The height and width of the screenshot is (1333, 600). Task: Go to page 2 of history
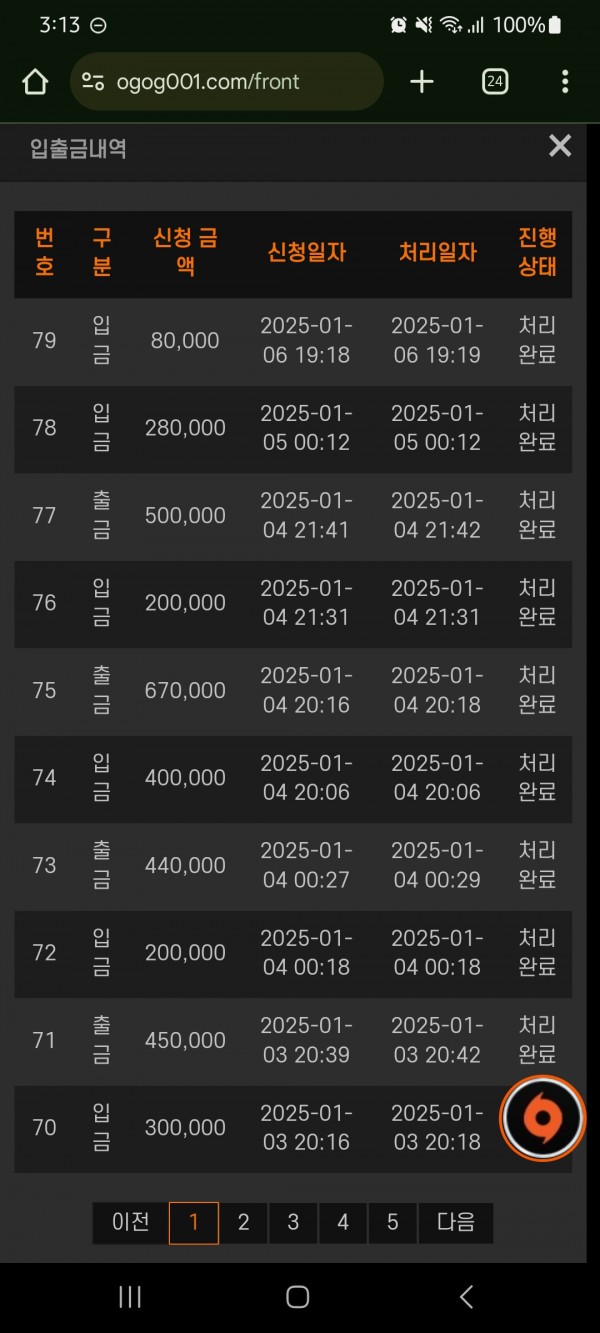(243, 1223)
